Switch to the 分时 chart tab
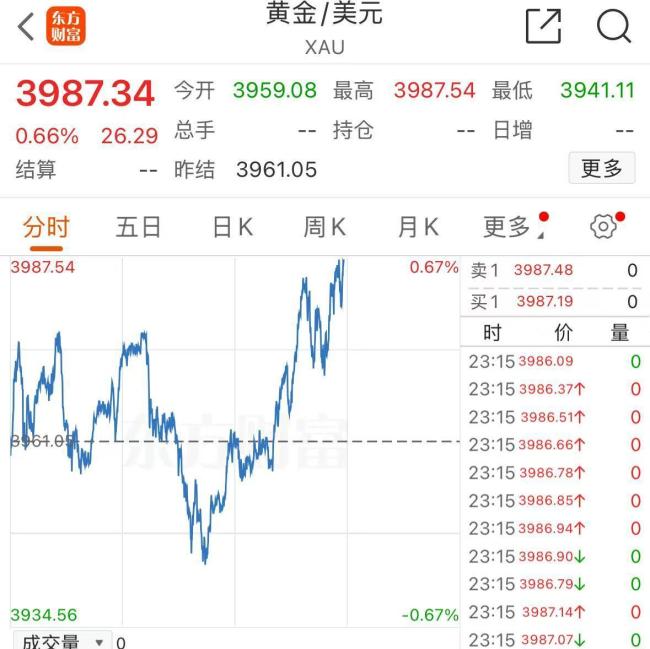650x649 pixels. click(46, 227)
